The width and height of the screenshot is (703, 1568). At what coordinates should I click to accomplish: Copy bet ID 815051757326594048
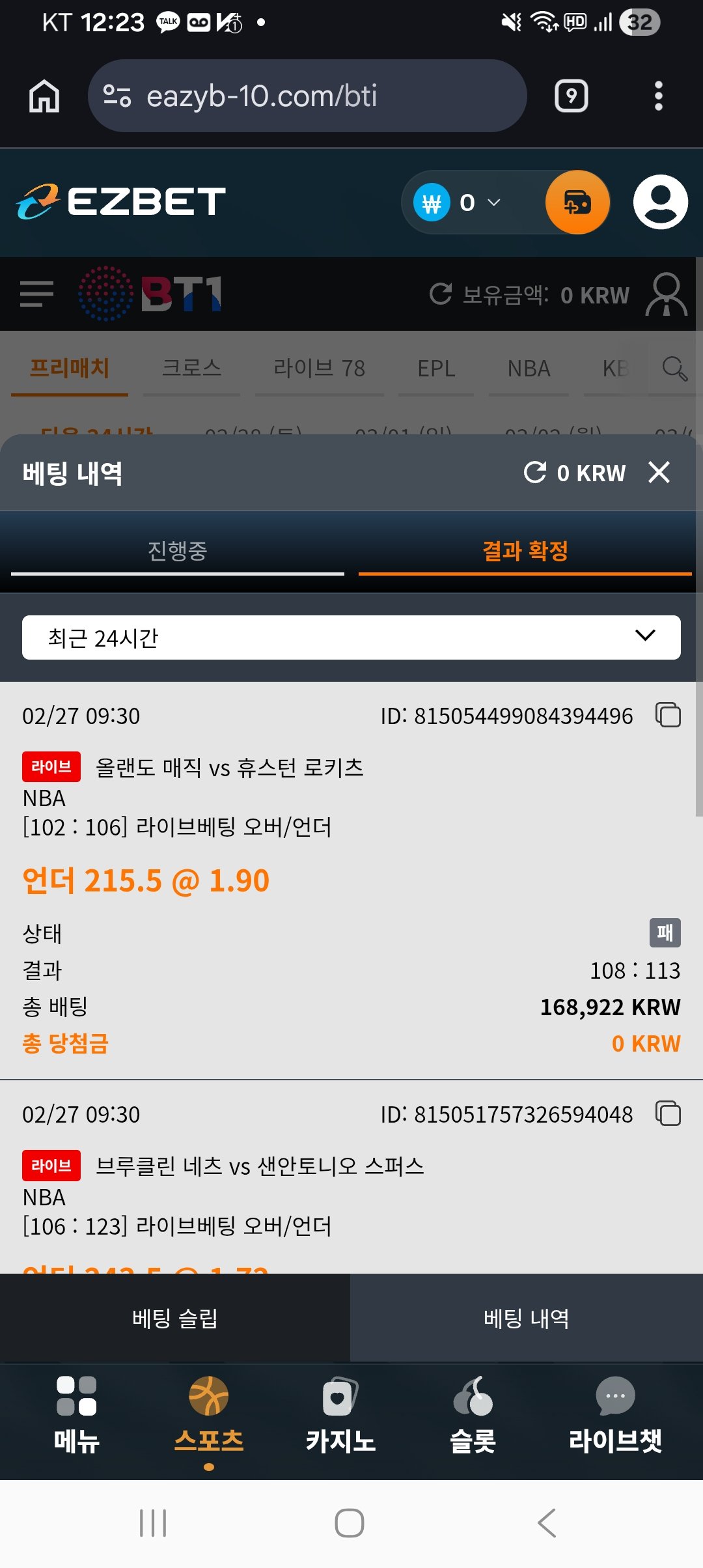pyautogui.click(x=668, y=1113)
